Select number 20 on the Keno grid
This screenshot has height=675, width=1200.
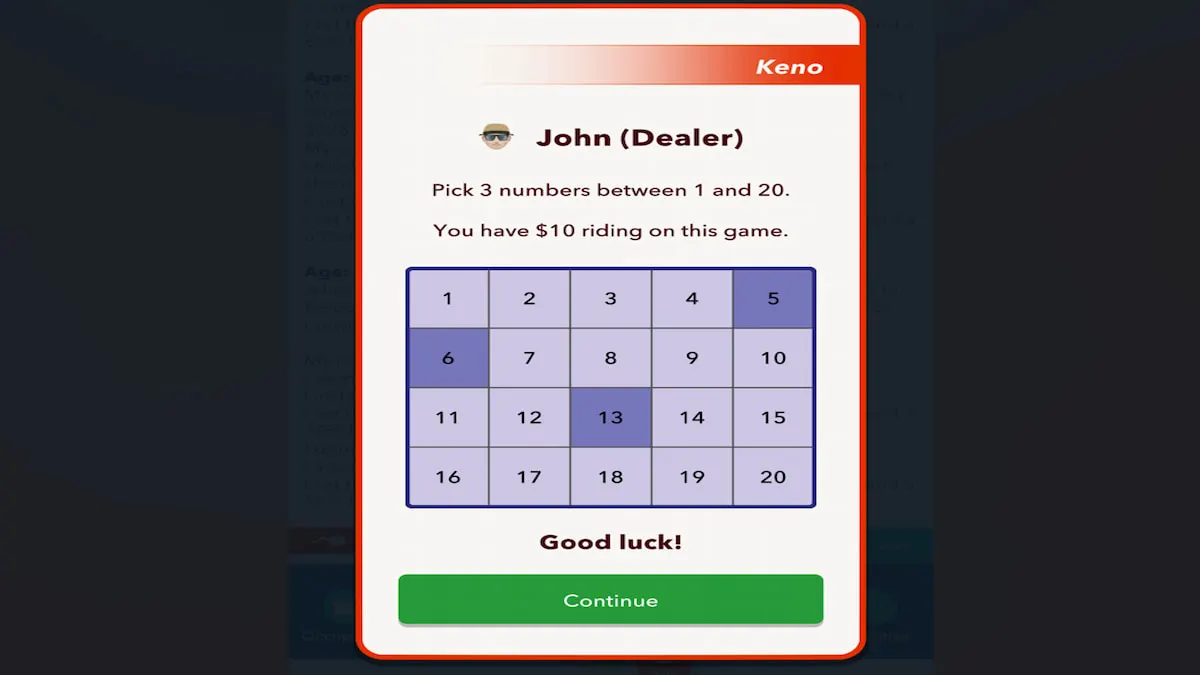pos(773,476)
